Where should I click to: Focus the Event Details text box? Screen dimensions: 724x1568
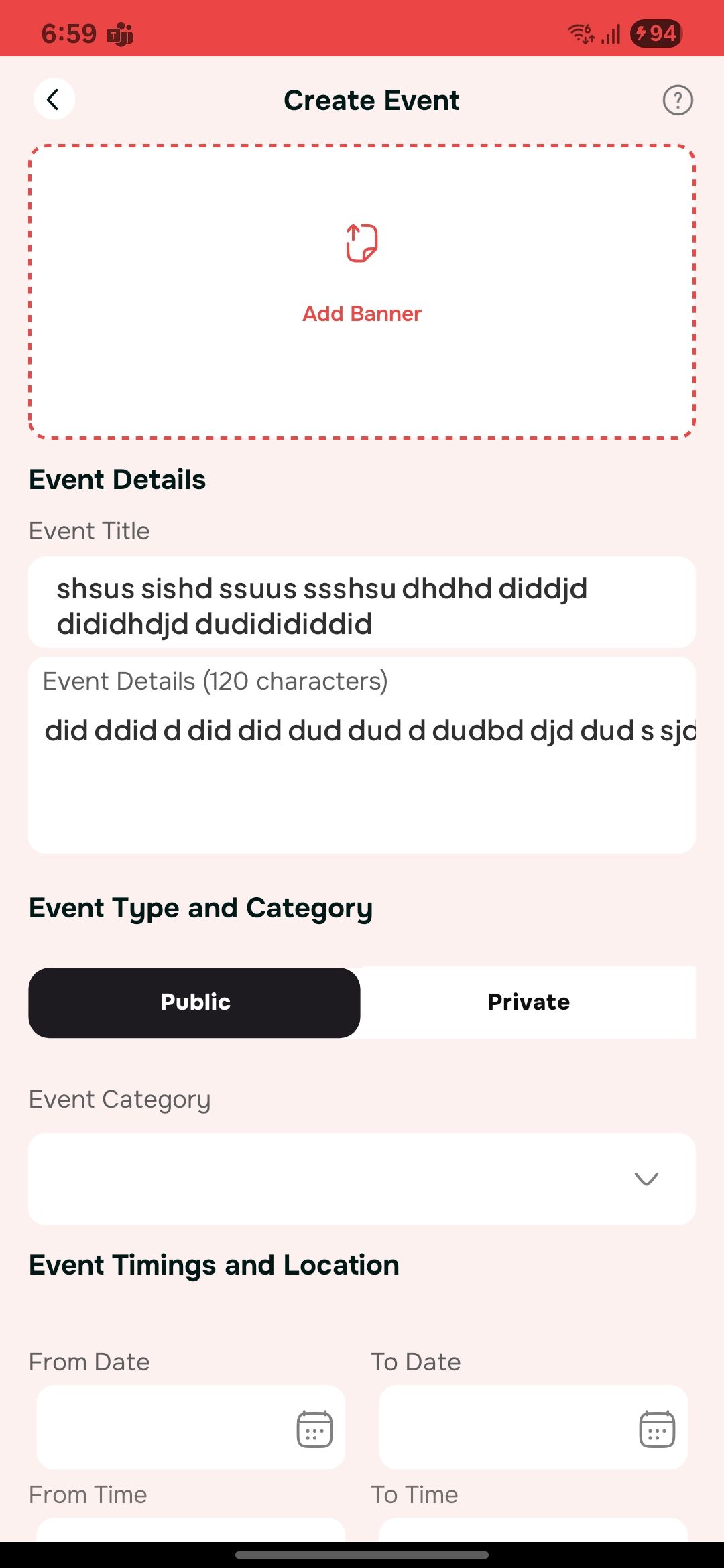(x=362, y=755)
